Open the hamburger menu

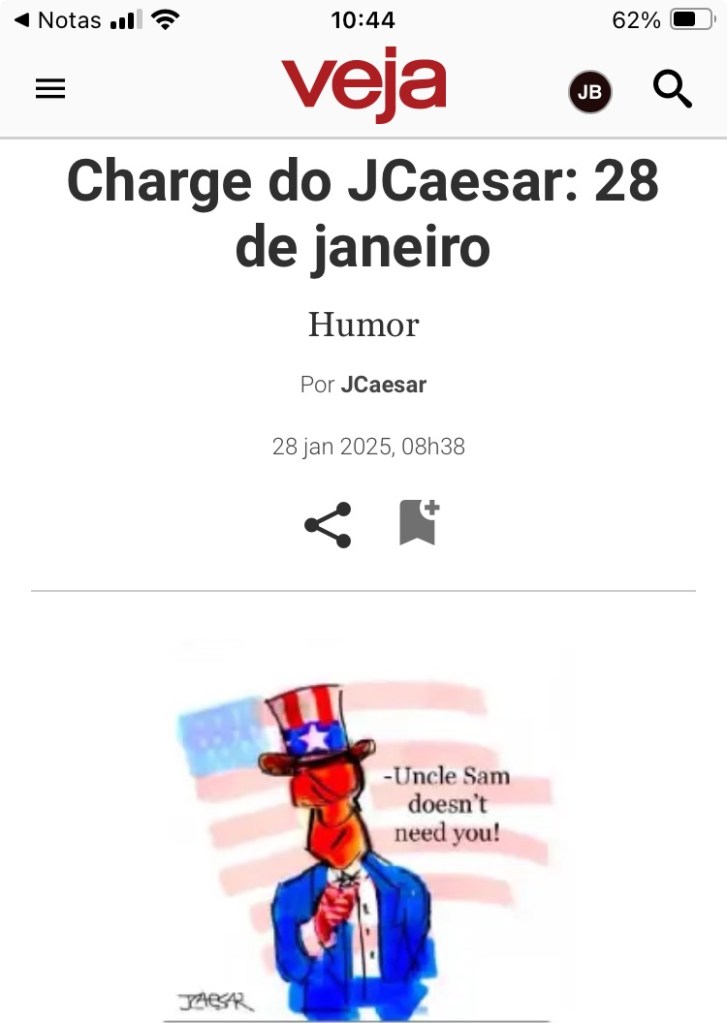click(x=50, y=90)
